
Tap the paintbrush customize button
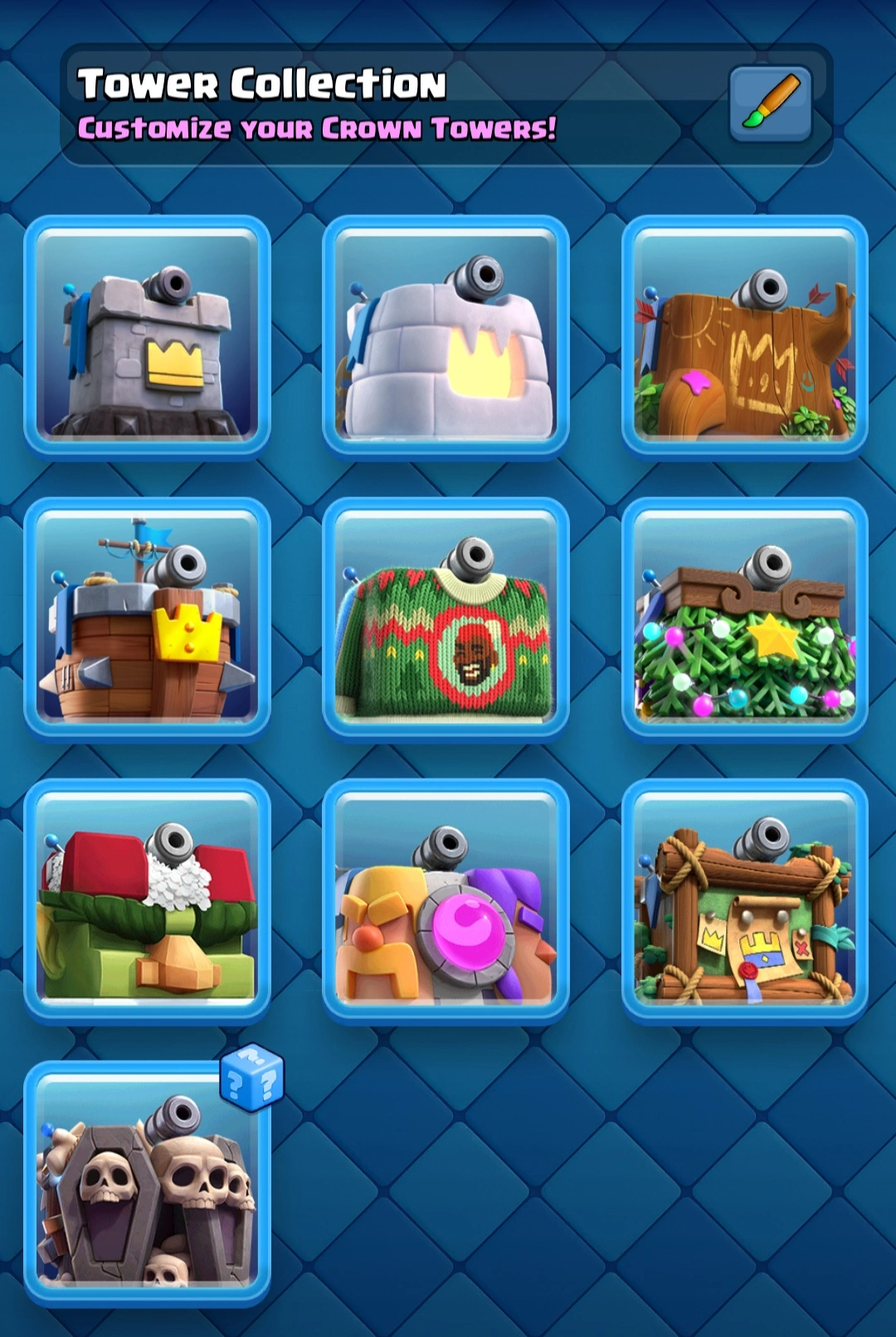(x=770, y=104)
